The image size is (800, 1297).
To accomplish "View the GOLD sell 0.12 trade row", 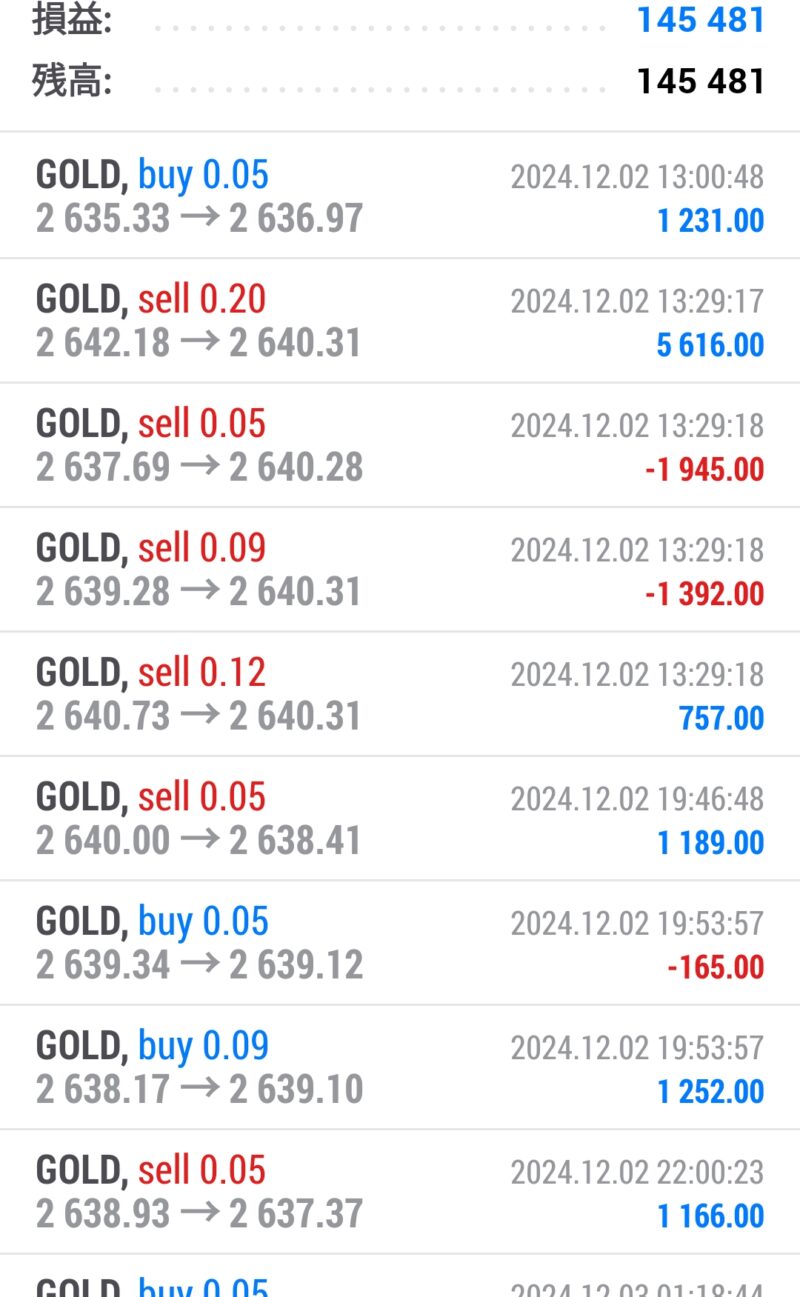I will click(x=400, y=694).
